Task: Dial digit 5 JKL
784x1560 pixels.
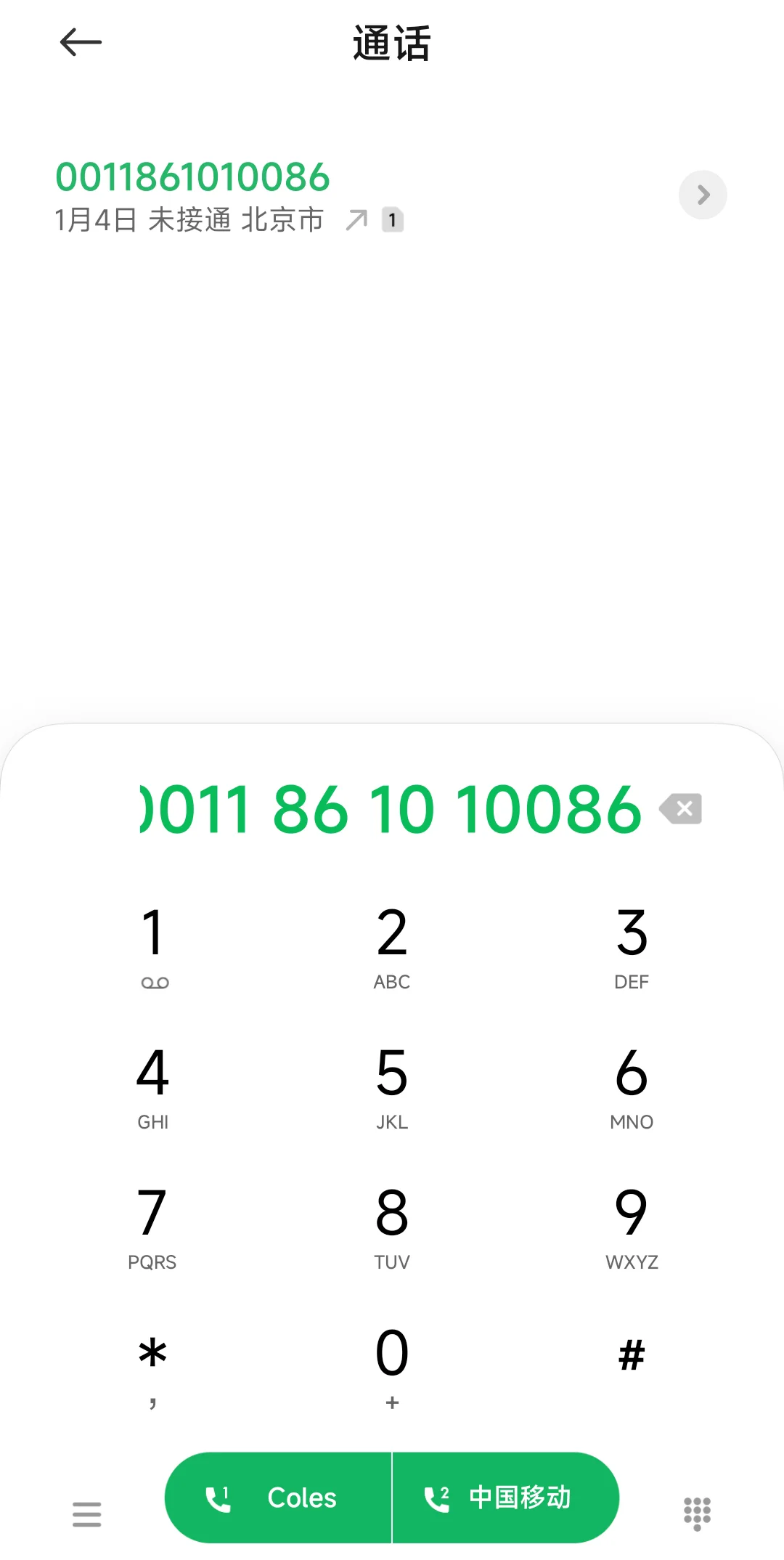Action: 392,1086
